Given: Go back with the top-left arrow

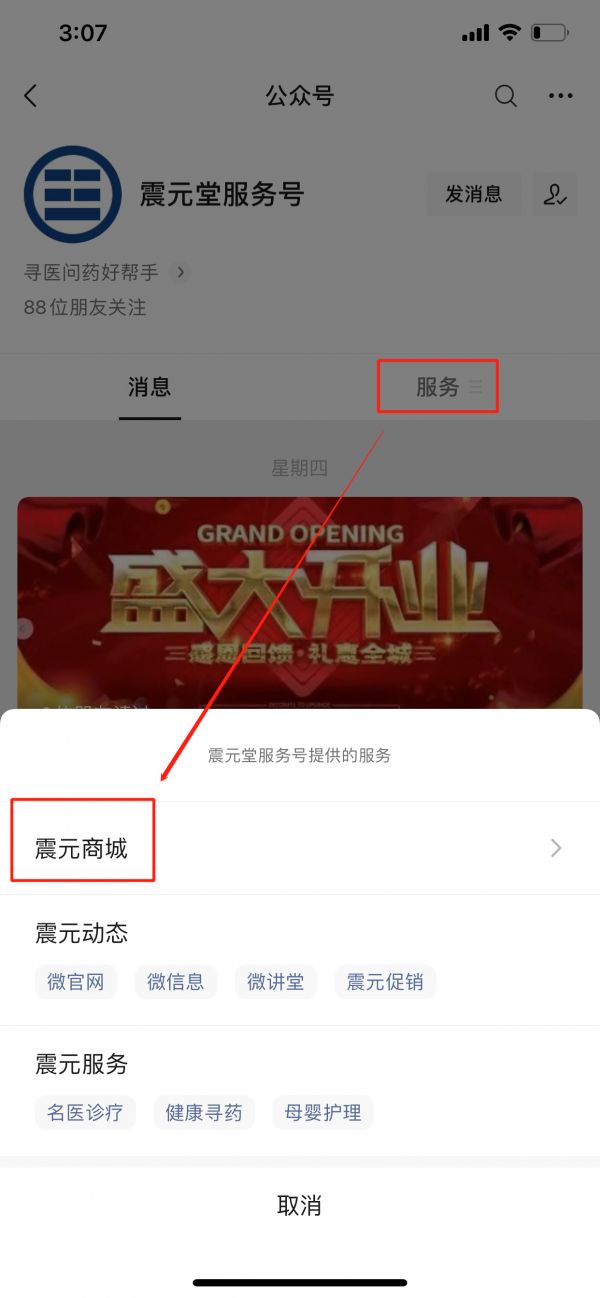Looking at the screenshot, I should tap(30, 96).
